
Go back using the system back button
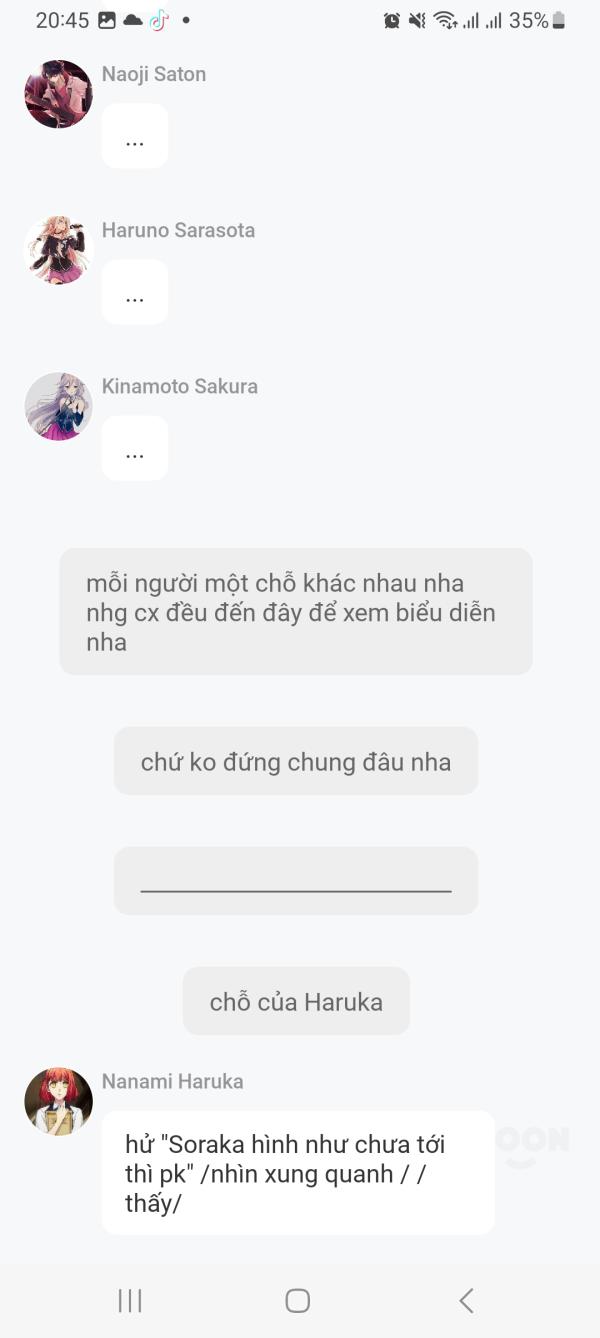coord(466,1300)
